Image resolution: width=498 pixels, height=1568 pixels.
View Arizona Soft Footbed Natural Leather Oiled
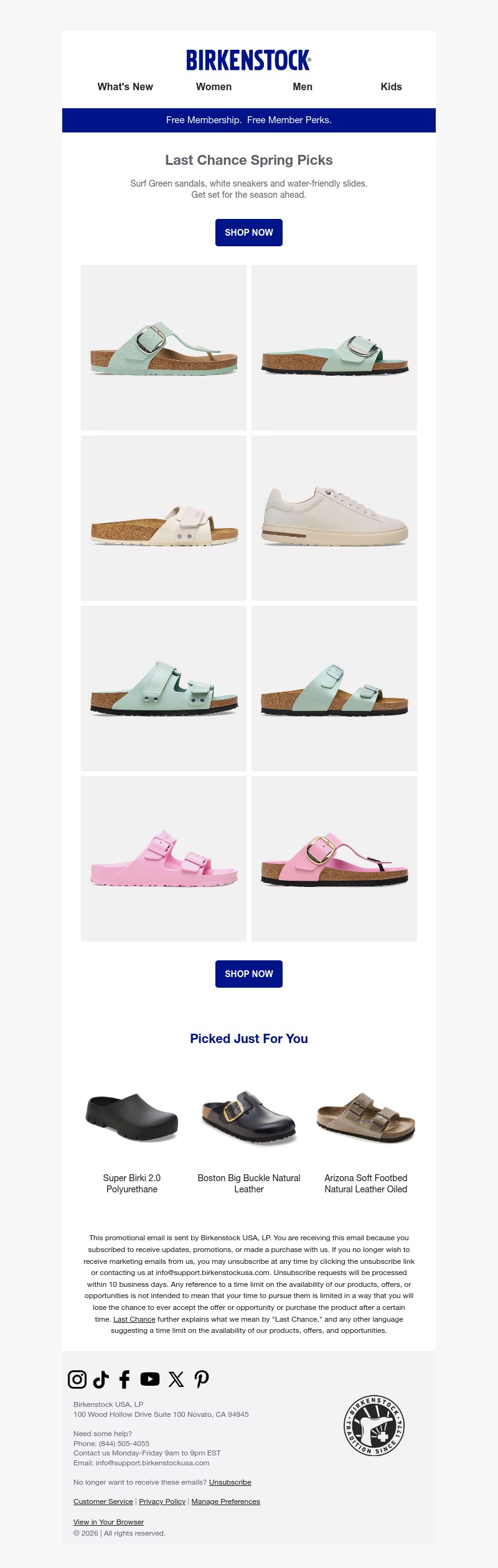pos(366,1183)
